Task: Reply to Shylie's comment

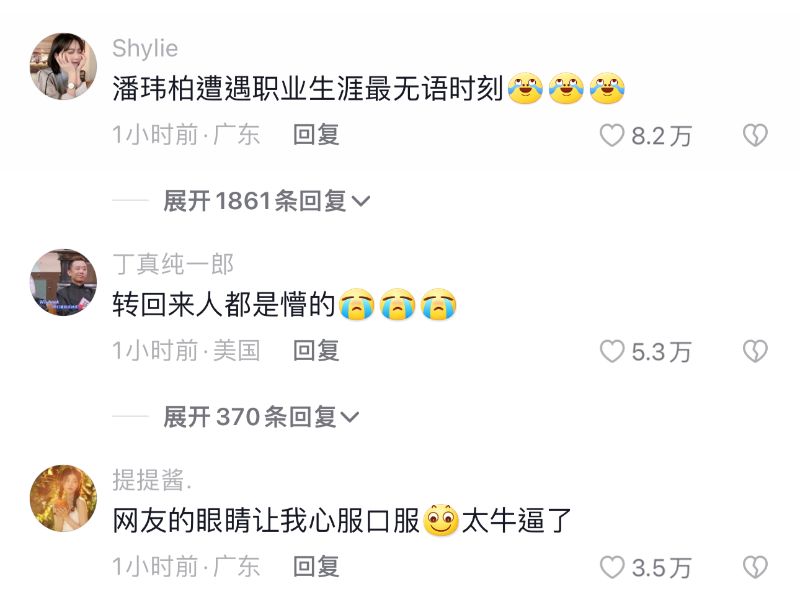Action: (316, 135)
